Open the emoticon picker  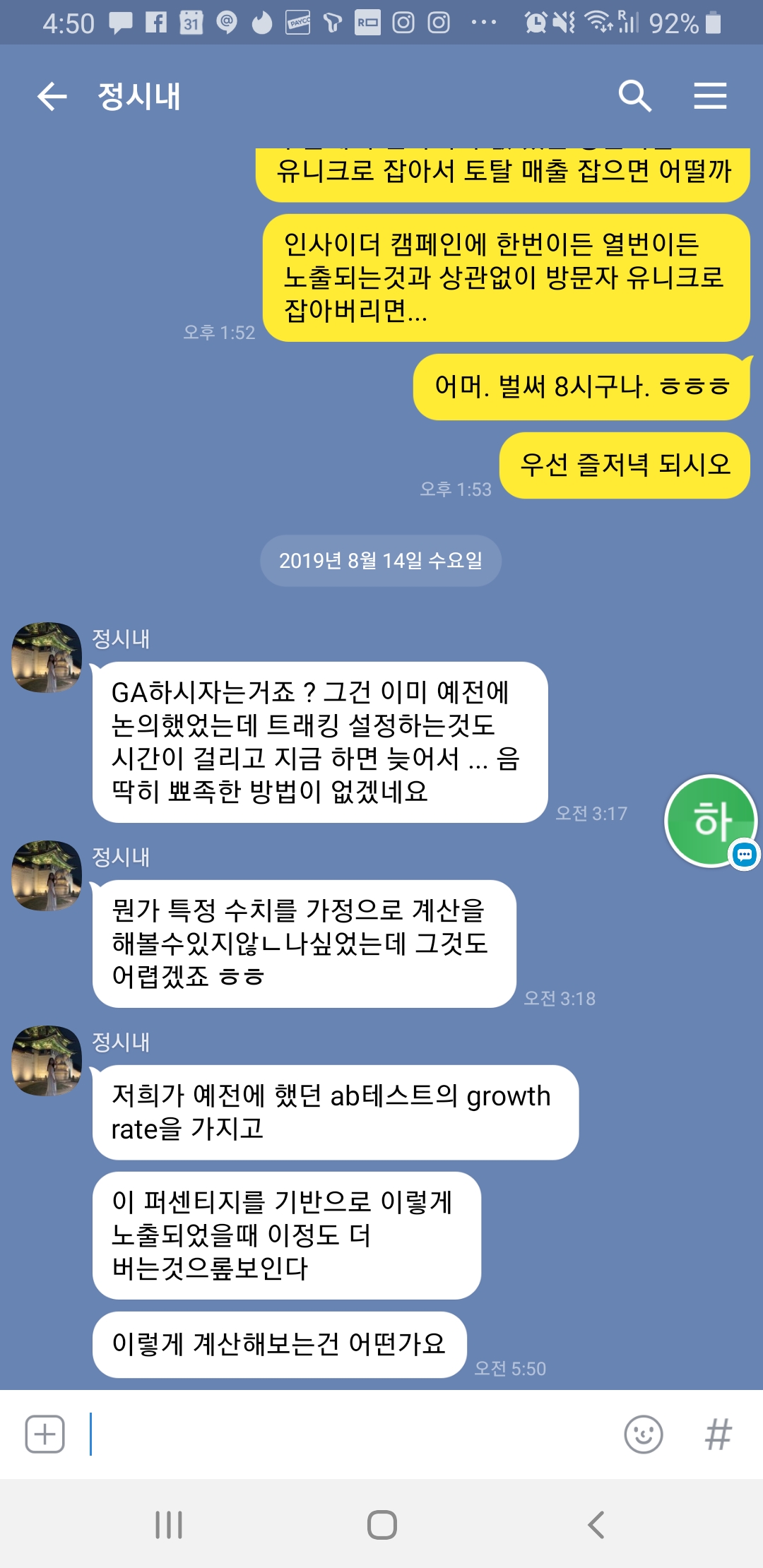coord(643,1435)
